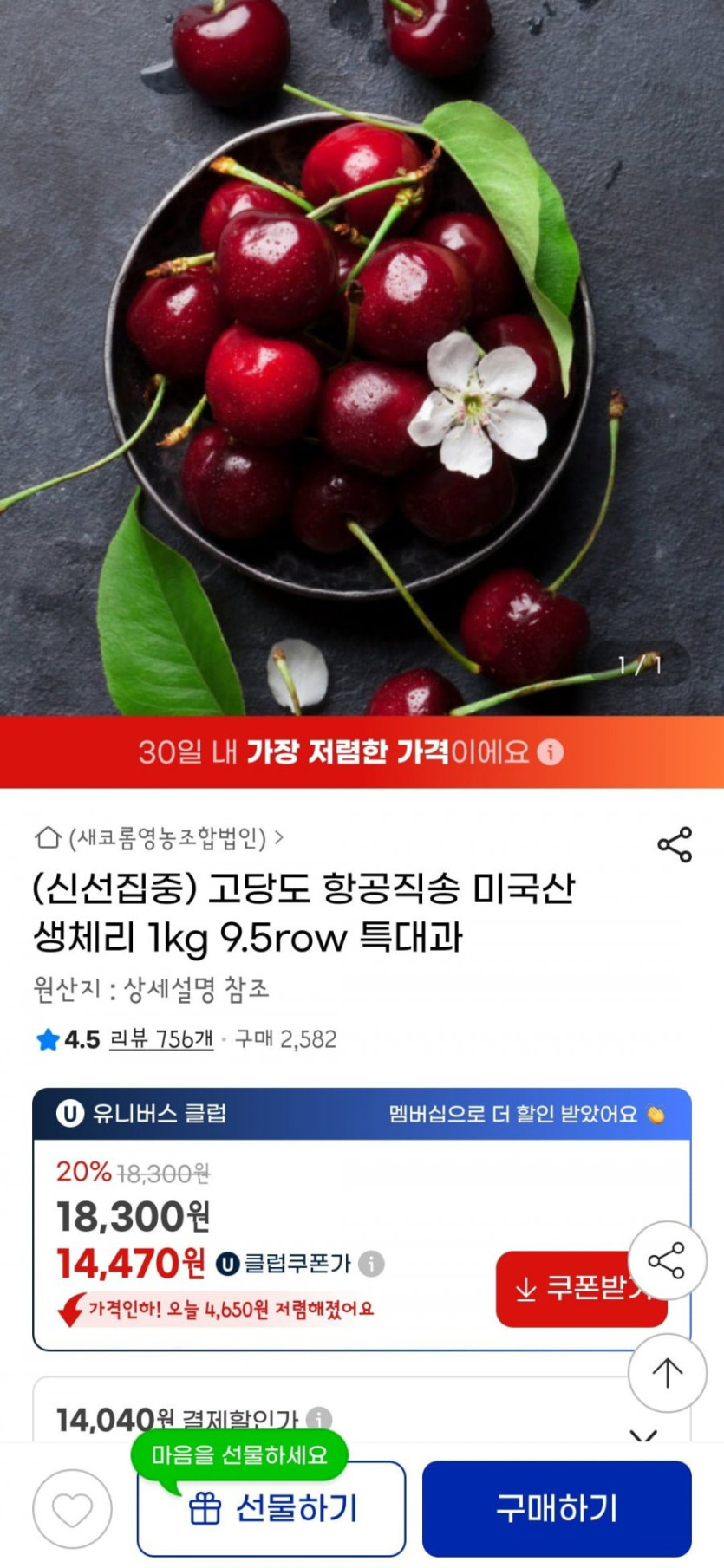This screenshot has width=724, height=1568.
Task: Add product to wishlist with heart
Action: pos(73,1510)
